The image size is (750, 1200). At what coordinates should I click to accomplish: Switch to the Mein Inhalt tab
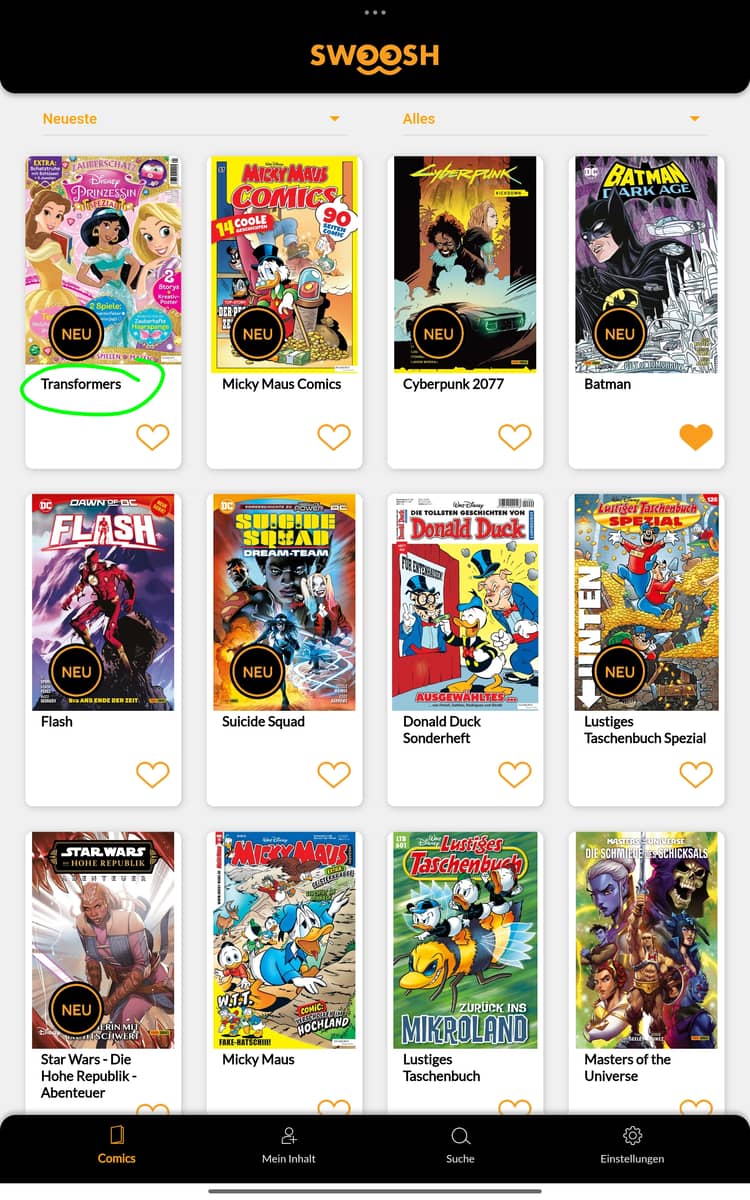pos(288,1145)
